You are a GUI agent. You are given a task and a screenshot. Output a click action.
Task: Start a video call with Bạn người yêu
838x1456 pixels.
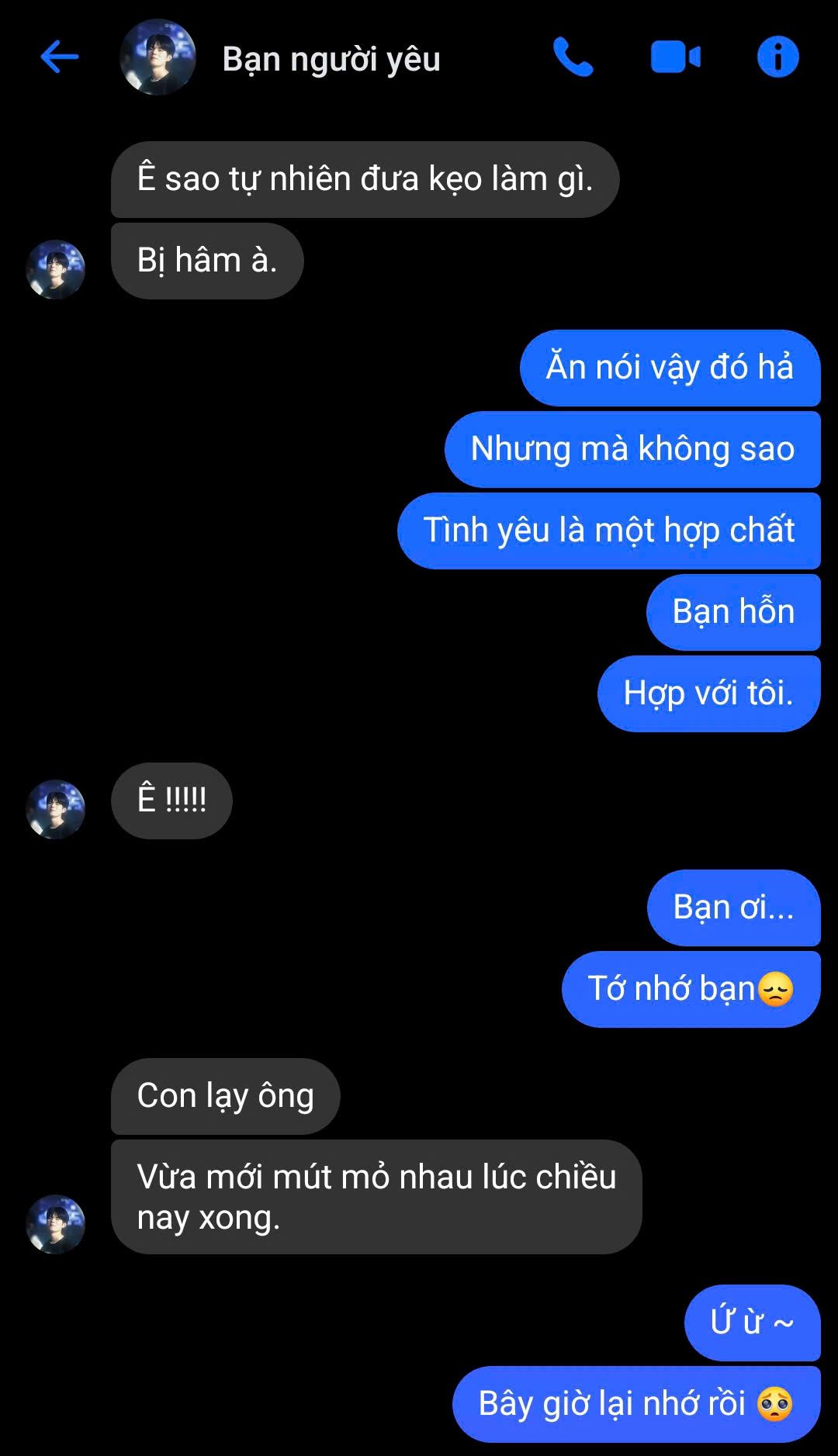pyautogui.click(x=675, y=57)
